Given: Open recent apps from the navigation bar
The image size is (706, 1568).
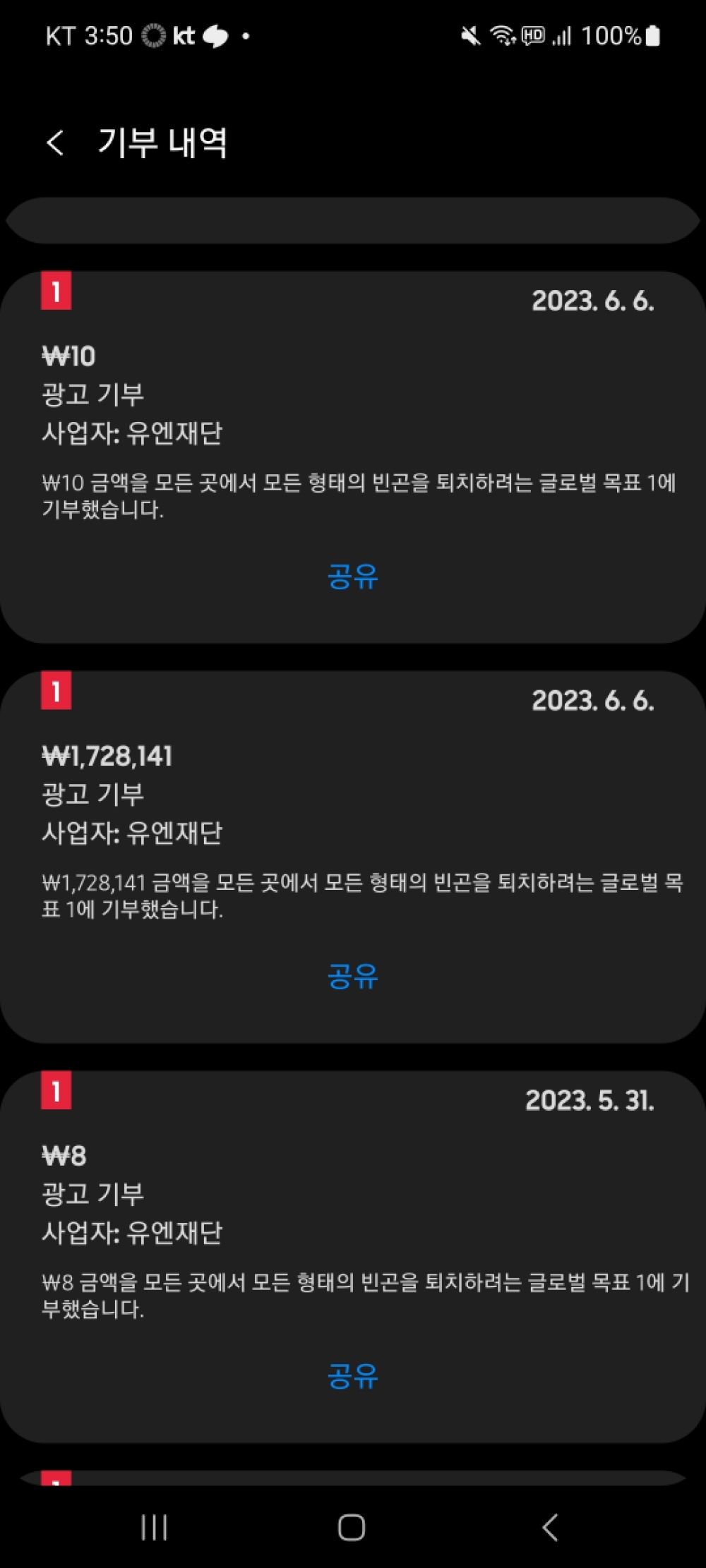Looking at the screenshot, I should point(154,1527).
